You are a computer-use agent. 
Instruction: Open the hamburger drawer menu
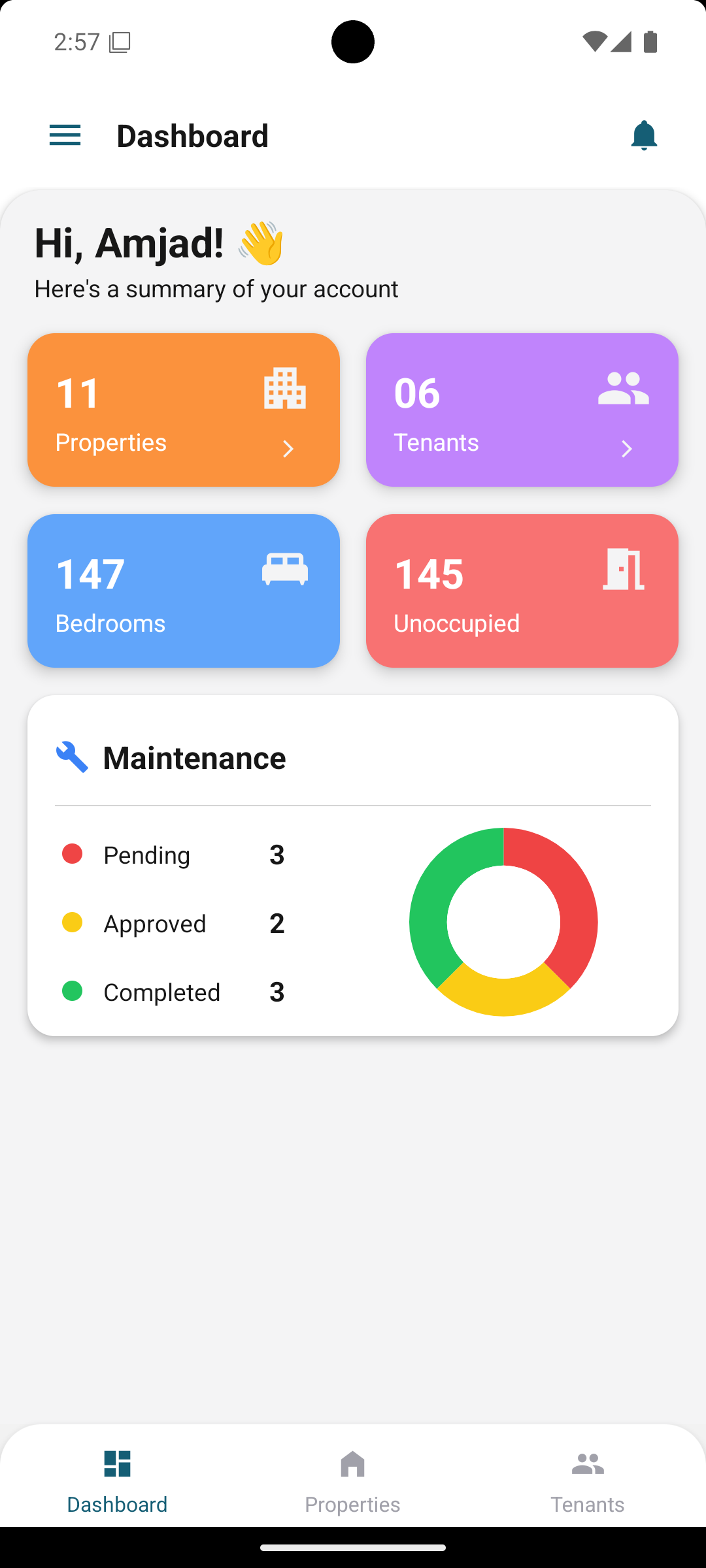[x=65, y=135]
